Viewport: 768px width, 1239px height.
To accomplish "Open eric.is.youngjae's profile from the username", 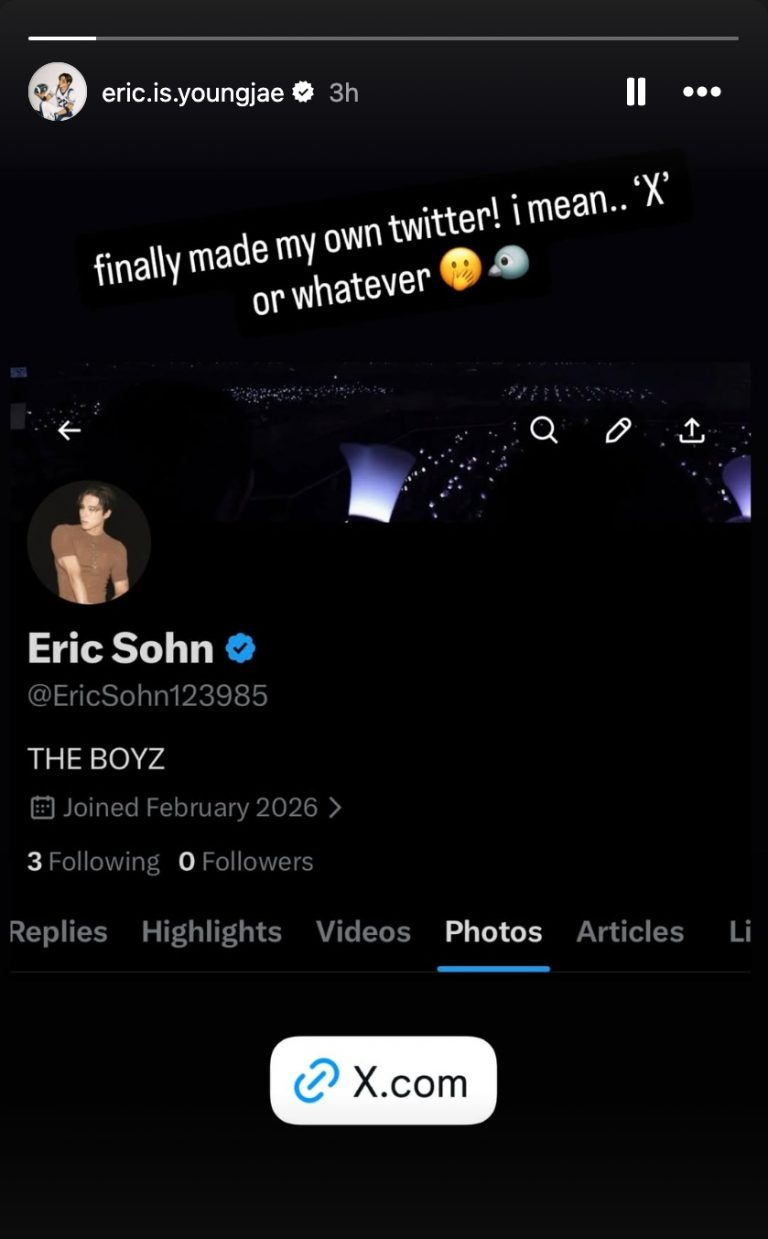I will 193,93.
